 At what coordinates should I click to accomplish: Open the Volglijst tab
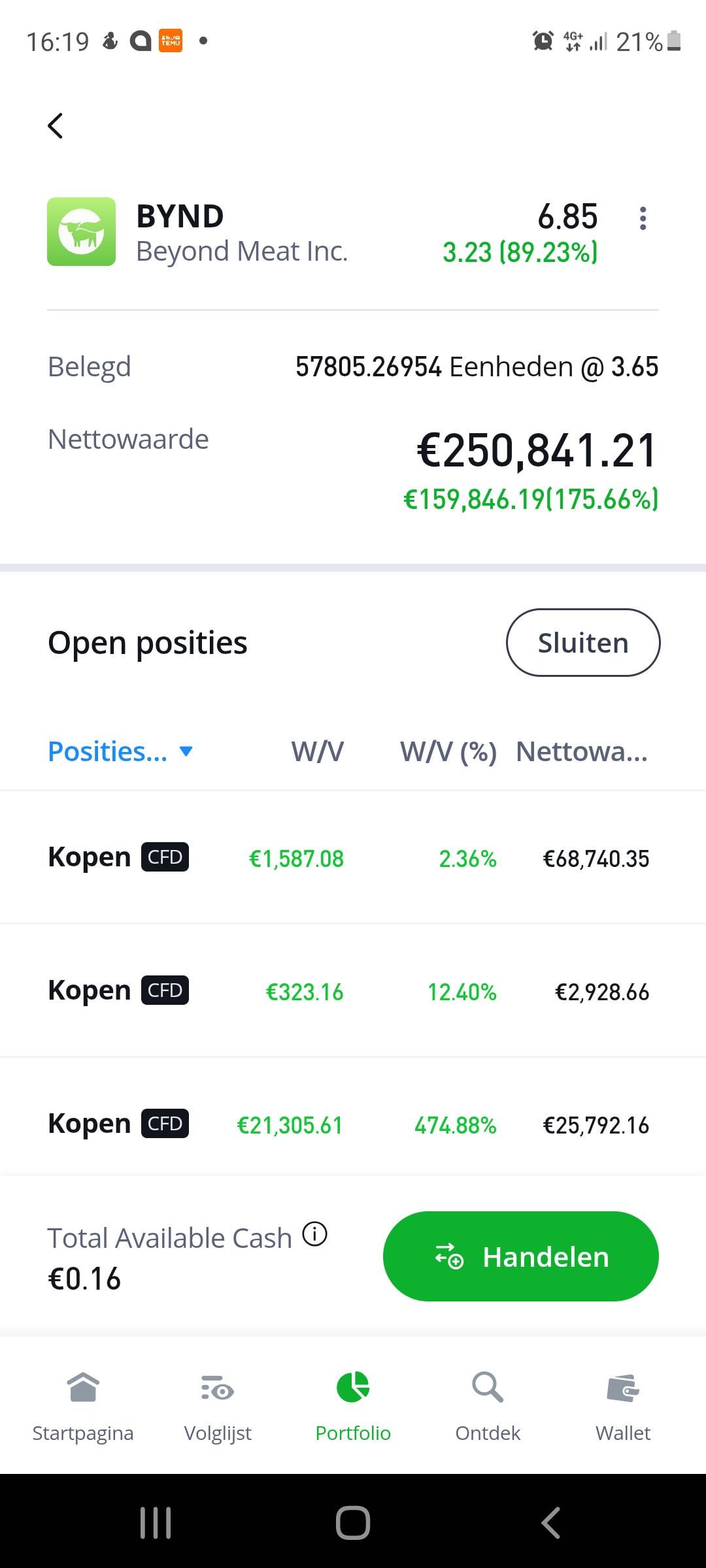[218, 1405]
